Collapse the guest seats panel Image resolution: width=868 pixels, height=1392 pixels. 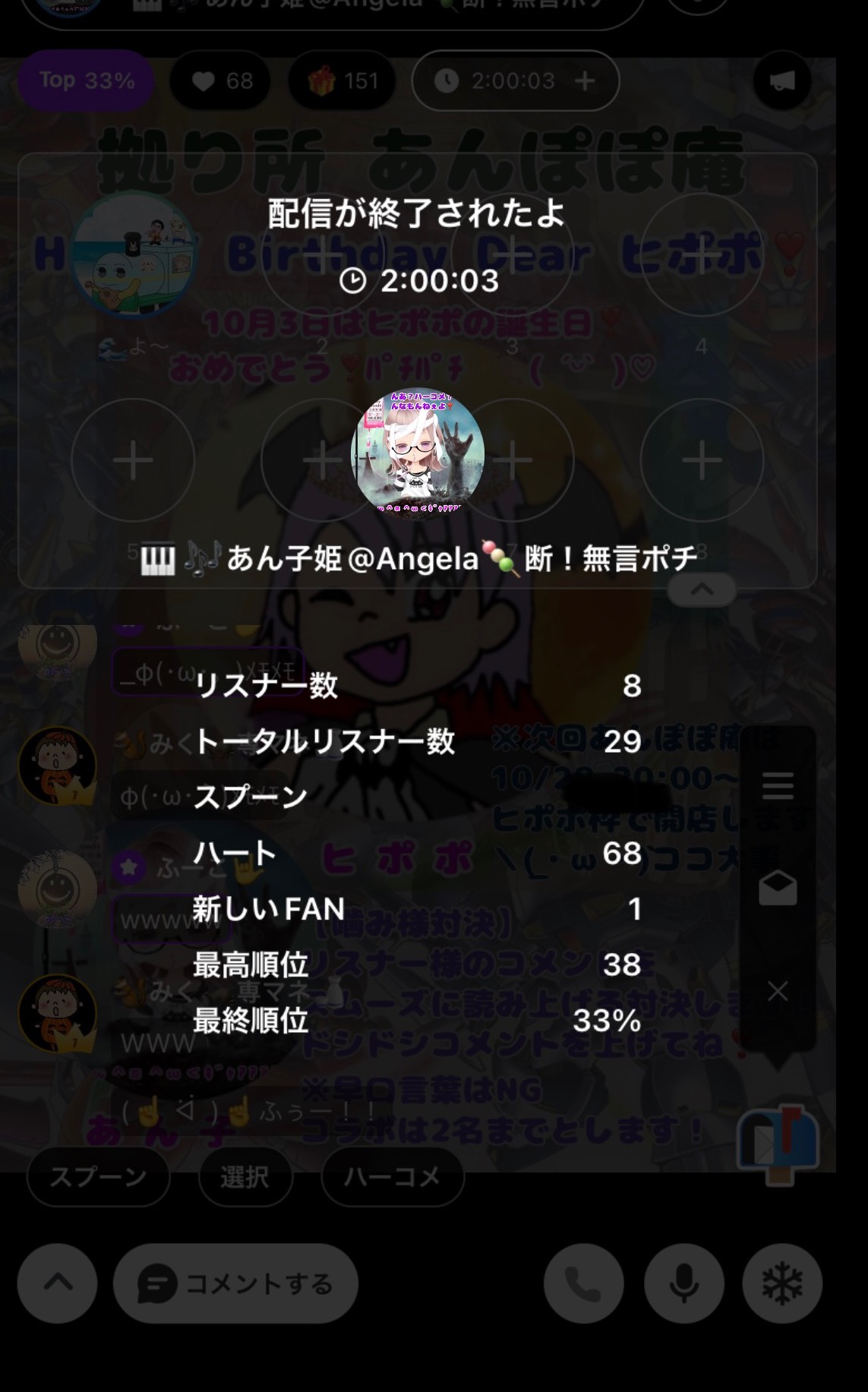(702, 589)
